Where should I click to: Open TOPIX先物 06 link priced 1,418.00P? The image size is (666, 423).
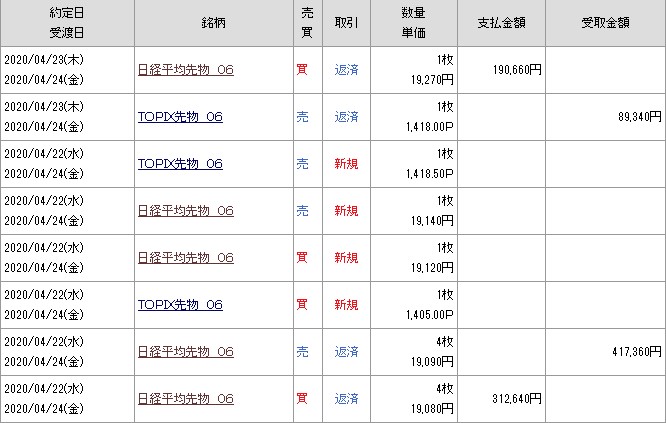(x=180, y=117)
